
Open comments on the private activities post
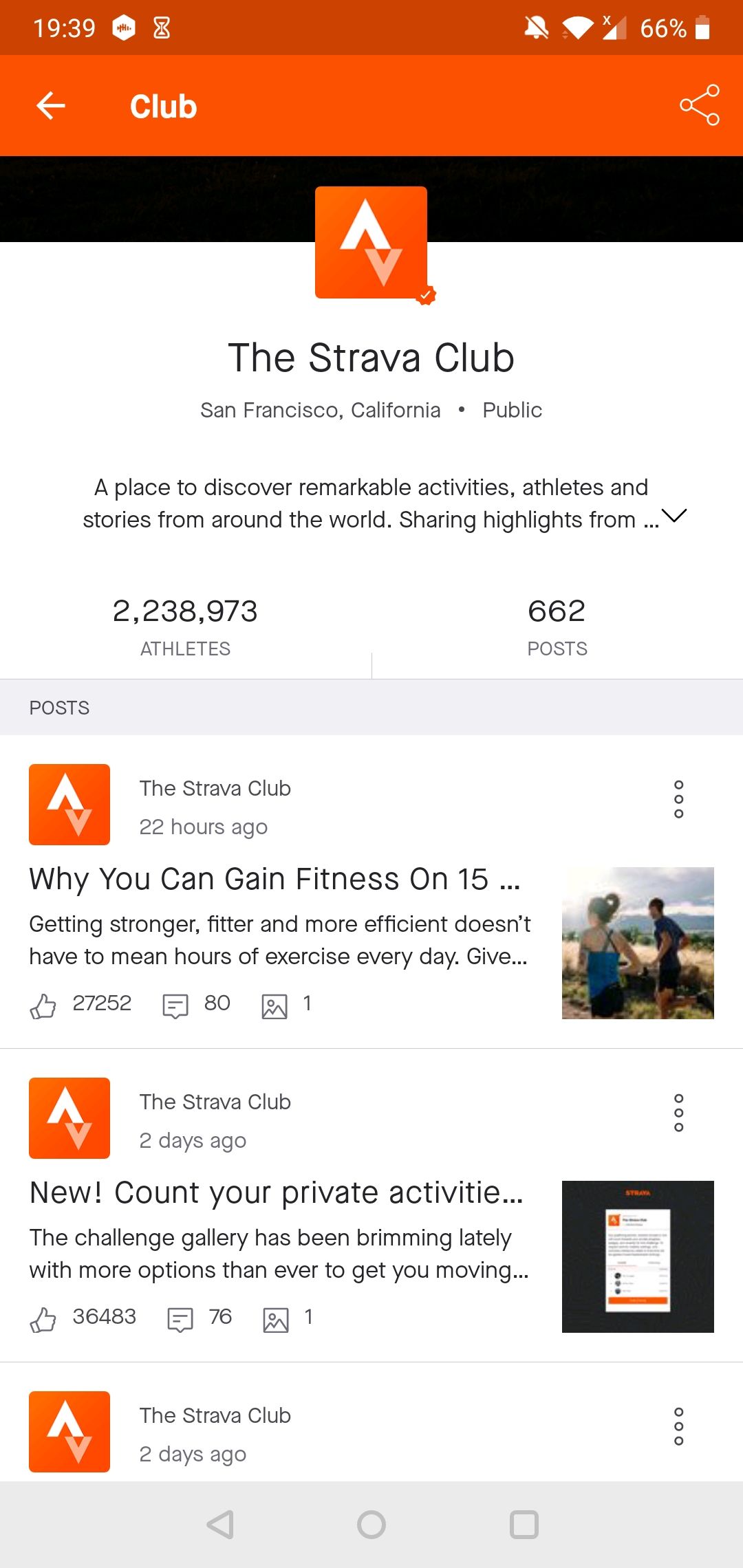point(178,1316)
